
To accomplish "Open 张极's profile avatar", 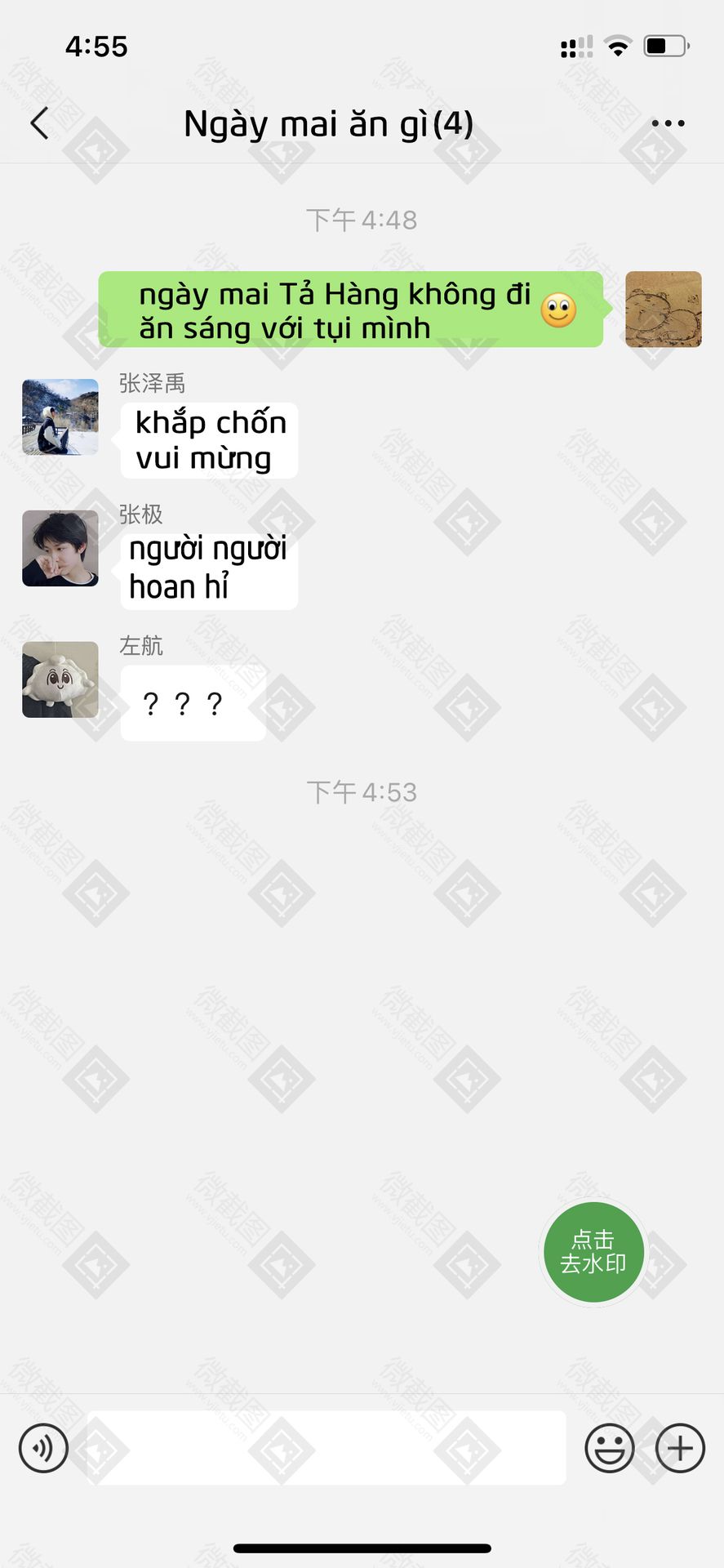I will (x=60, y=549).
